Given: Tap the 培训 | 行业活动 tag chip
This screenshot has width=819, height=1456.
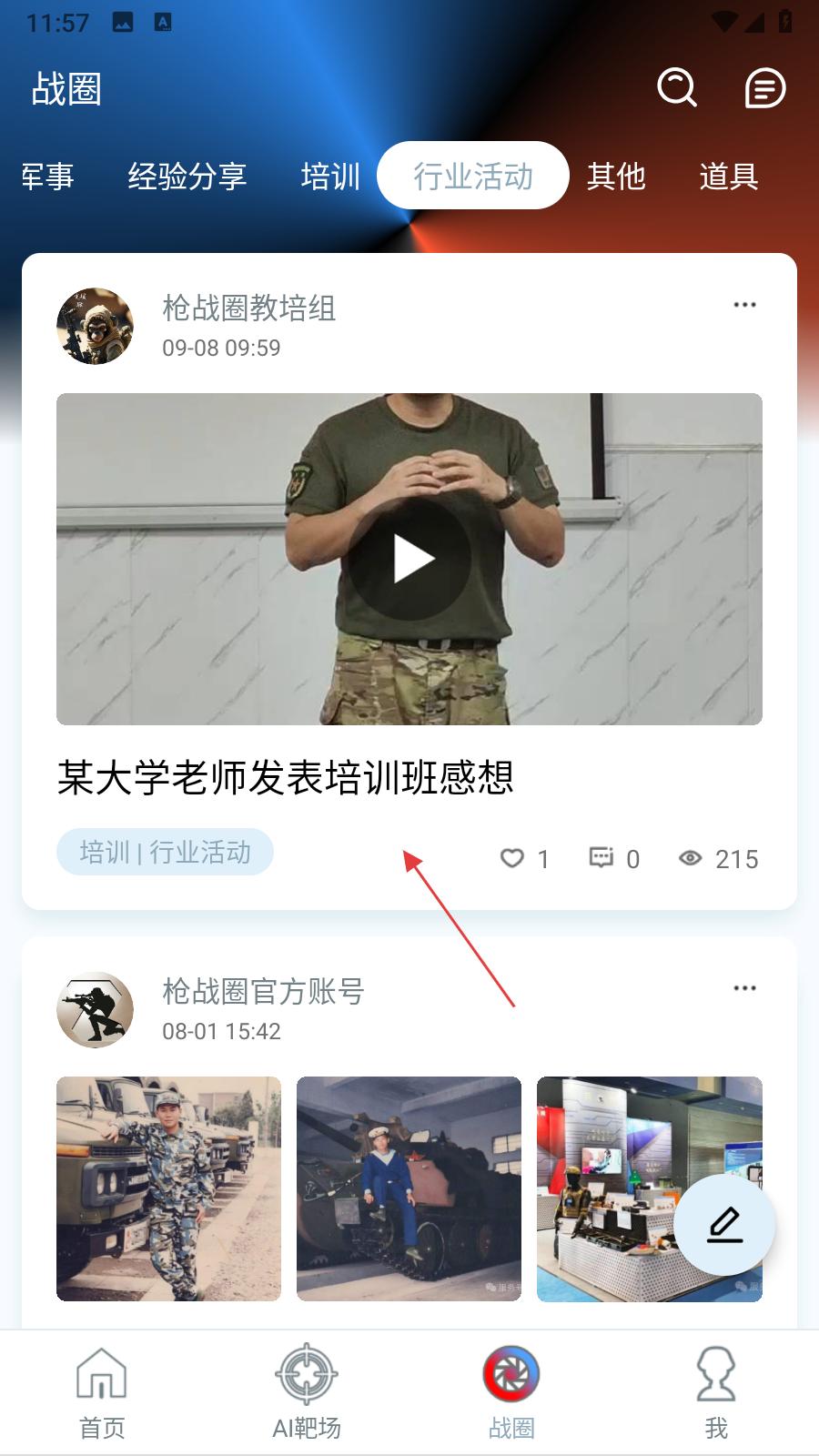Looking at the screenshot, I should pos(165,852).
